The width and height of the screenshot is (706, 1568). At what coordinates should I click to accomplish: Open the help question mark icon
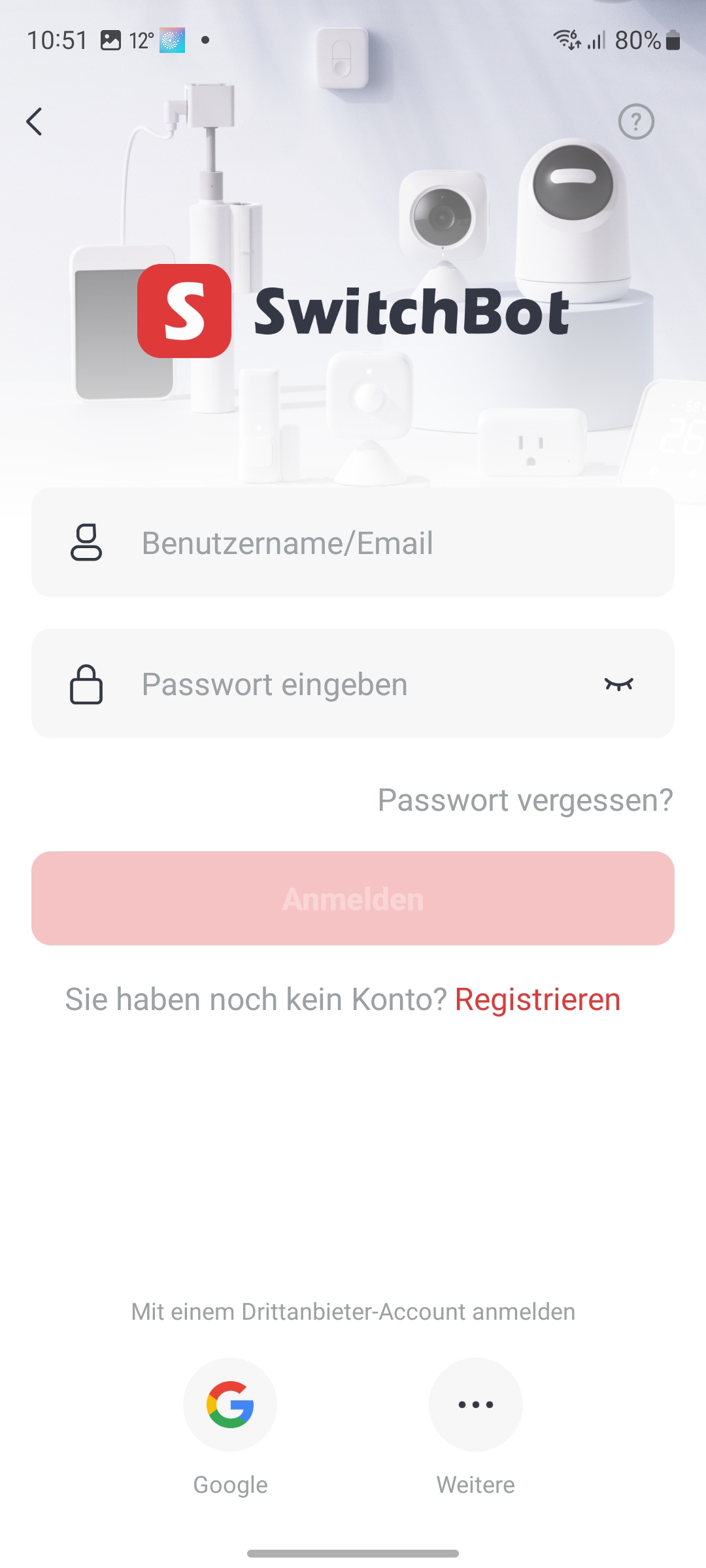tap(635, 122)
